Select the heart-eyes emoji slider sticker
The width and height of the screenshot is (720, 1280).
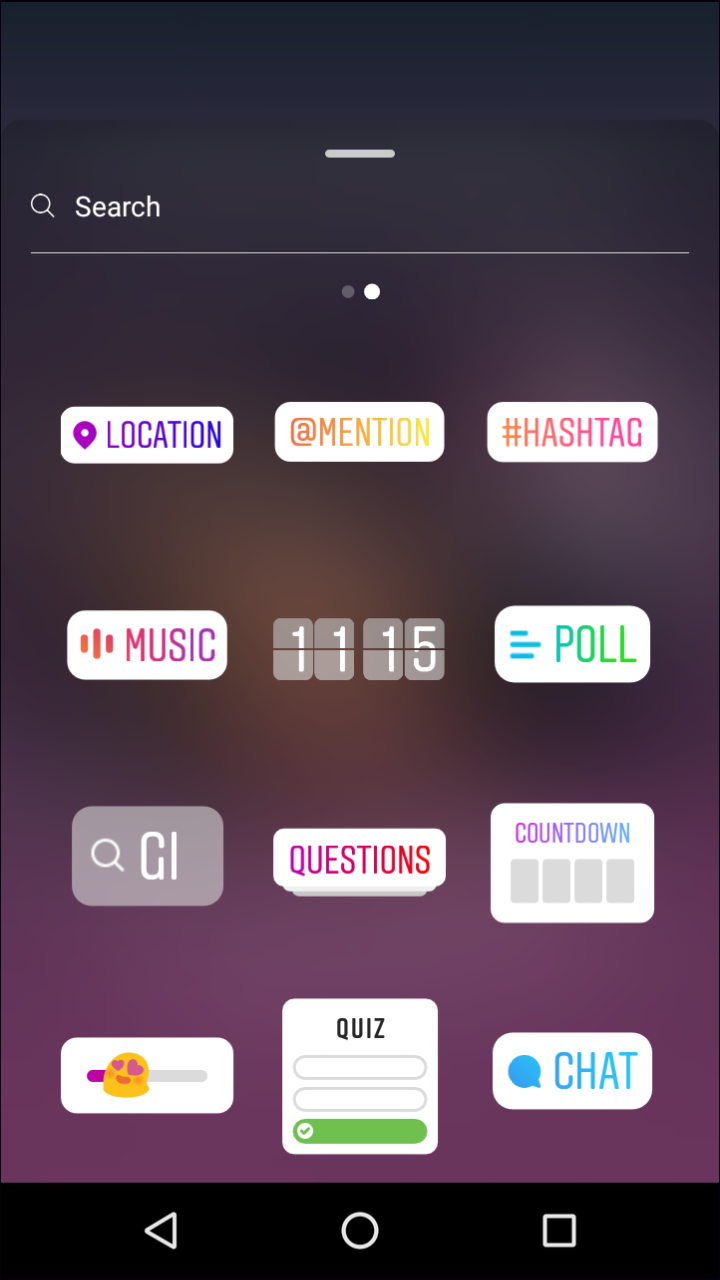click(147, 1075)
